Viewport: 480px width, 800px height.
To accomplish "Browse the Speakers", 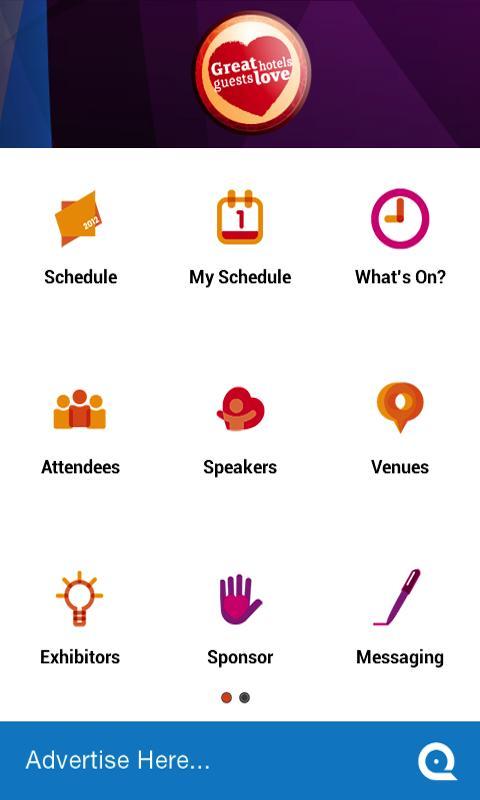I will (x=240, y=429).
